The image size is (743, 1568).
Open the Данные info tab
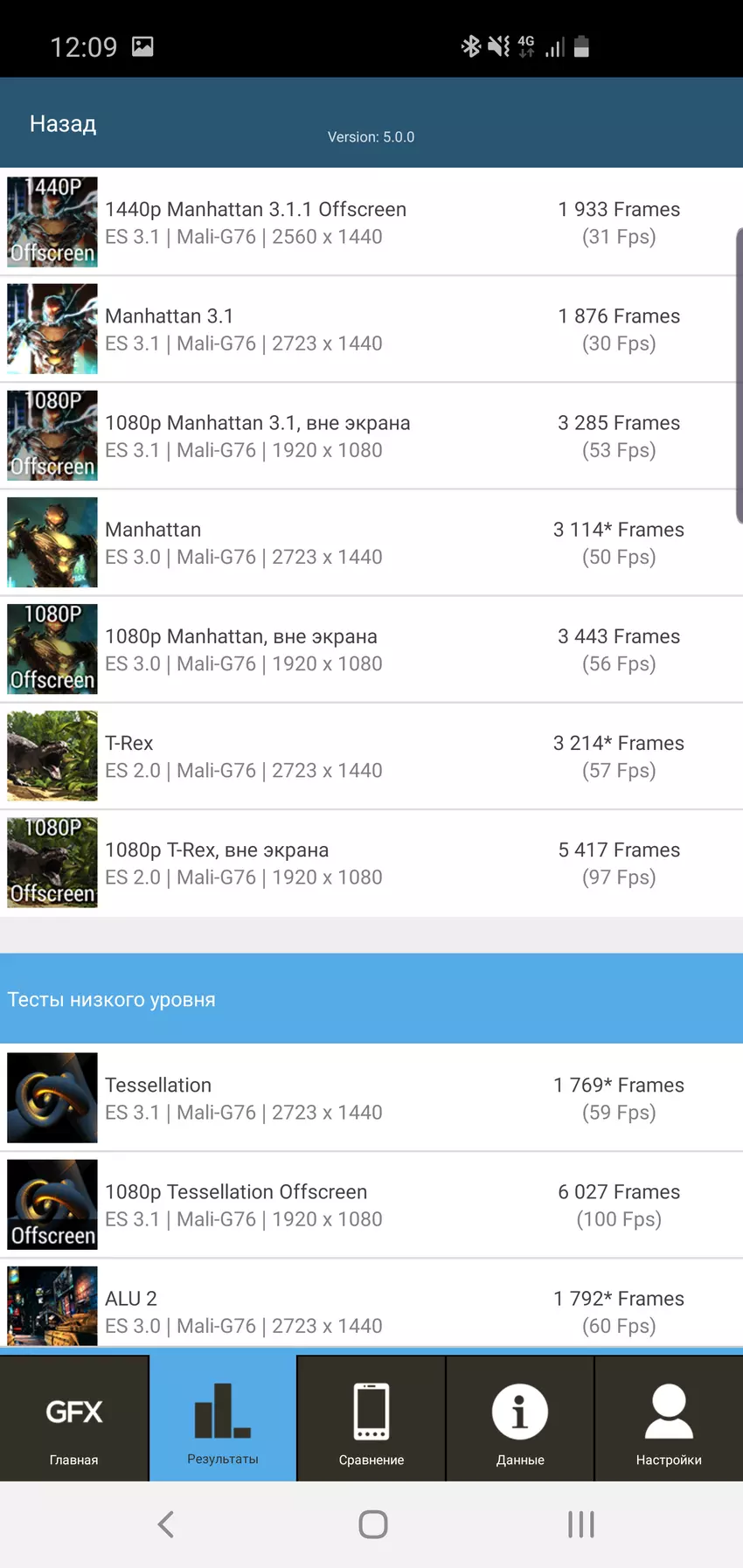point(520,1419)
